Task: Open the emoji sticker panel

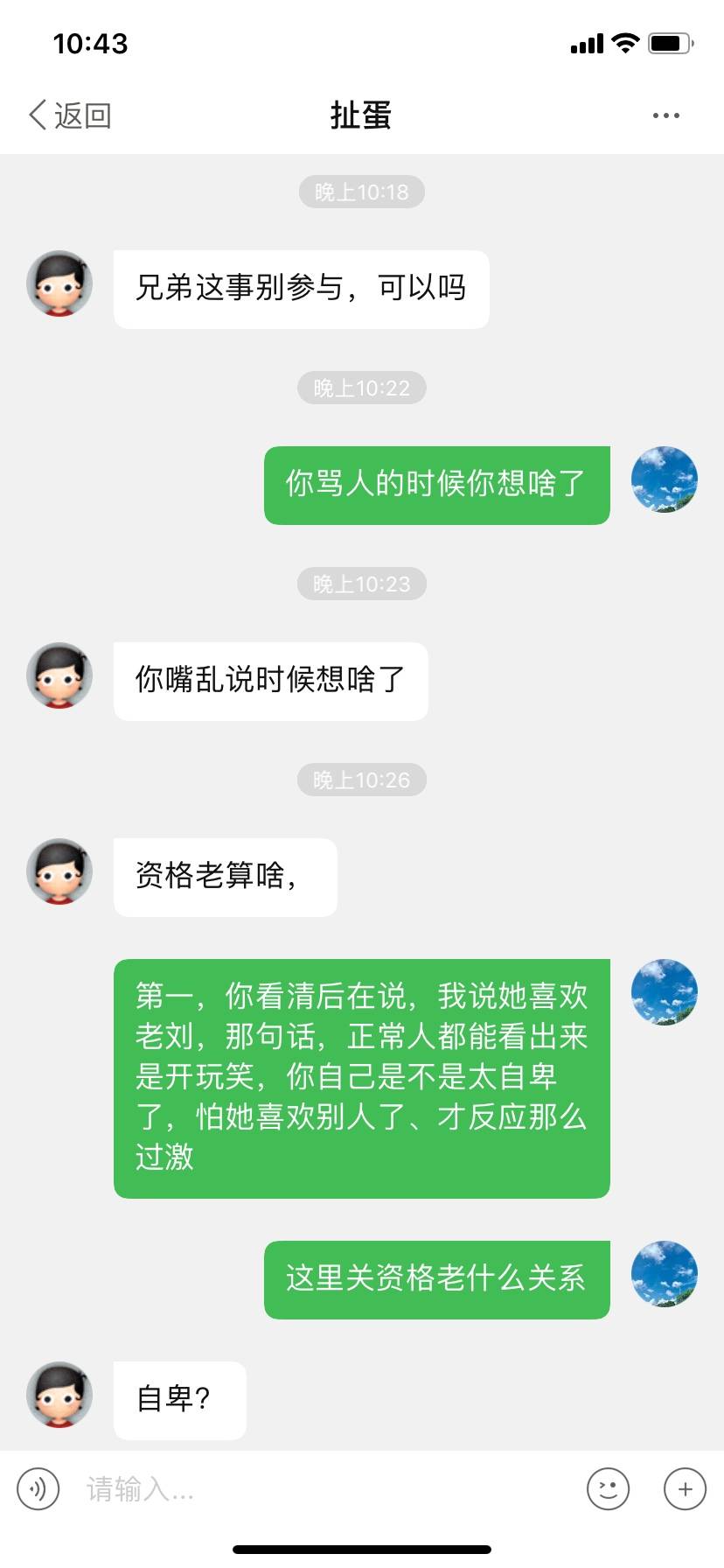Action: [608, 1488]
